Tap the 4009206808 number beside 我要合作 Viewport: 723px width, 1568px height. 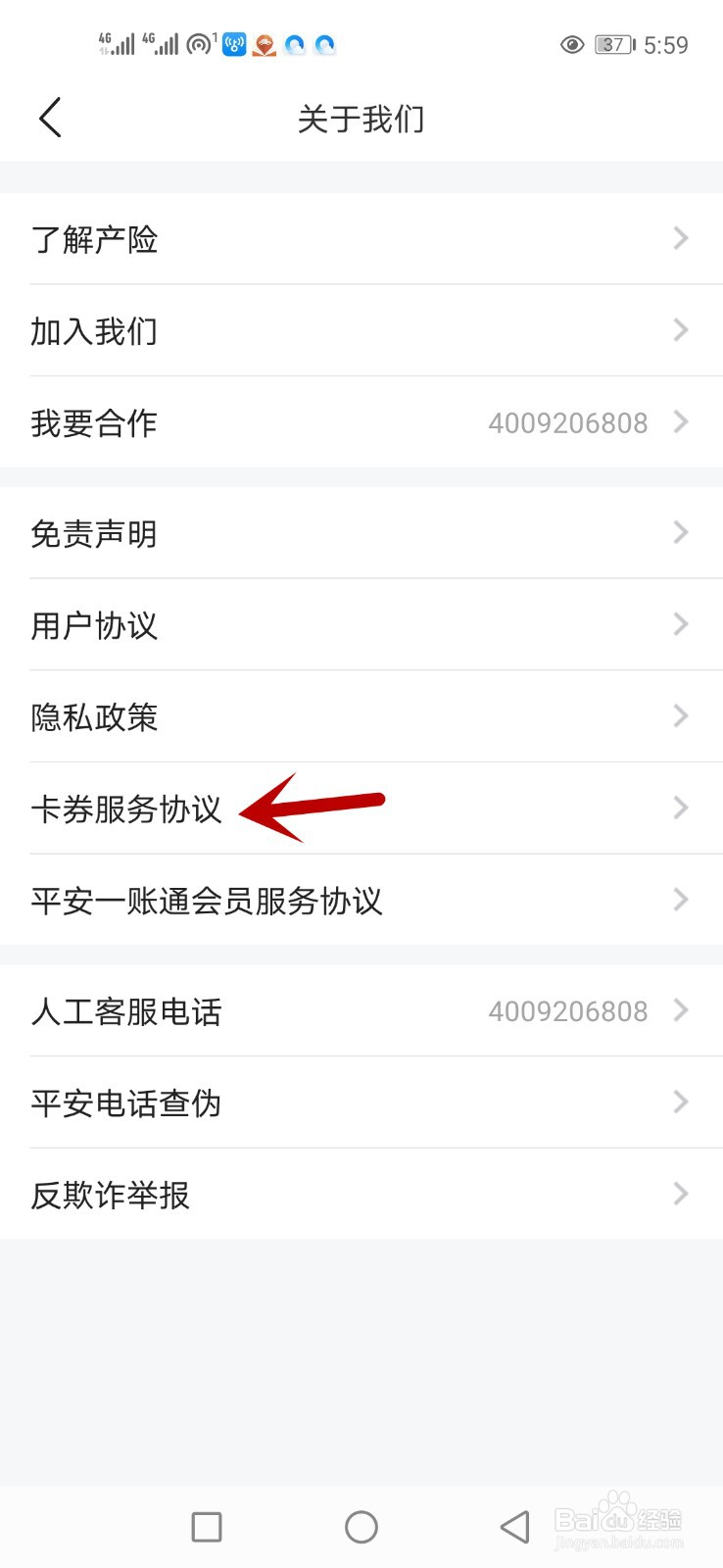click(x=568, y=422)
